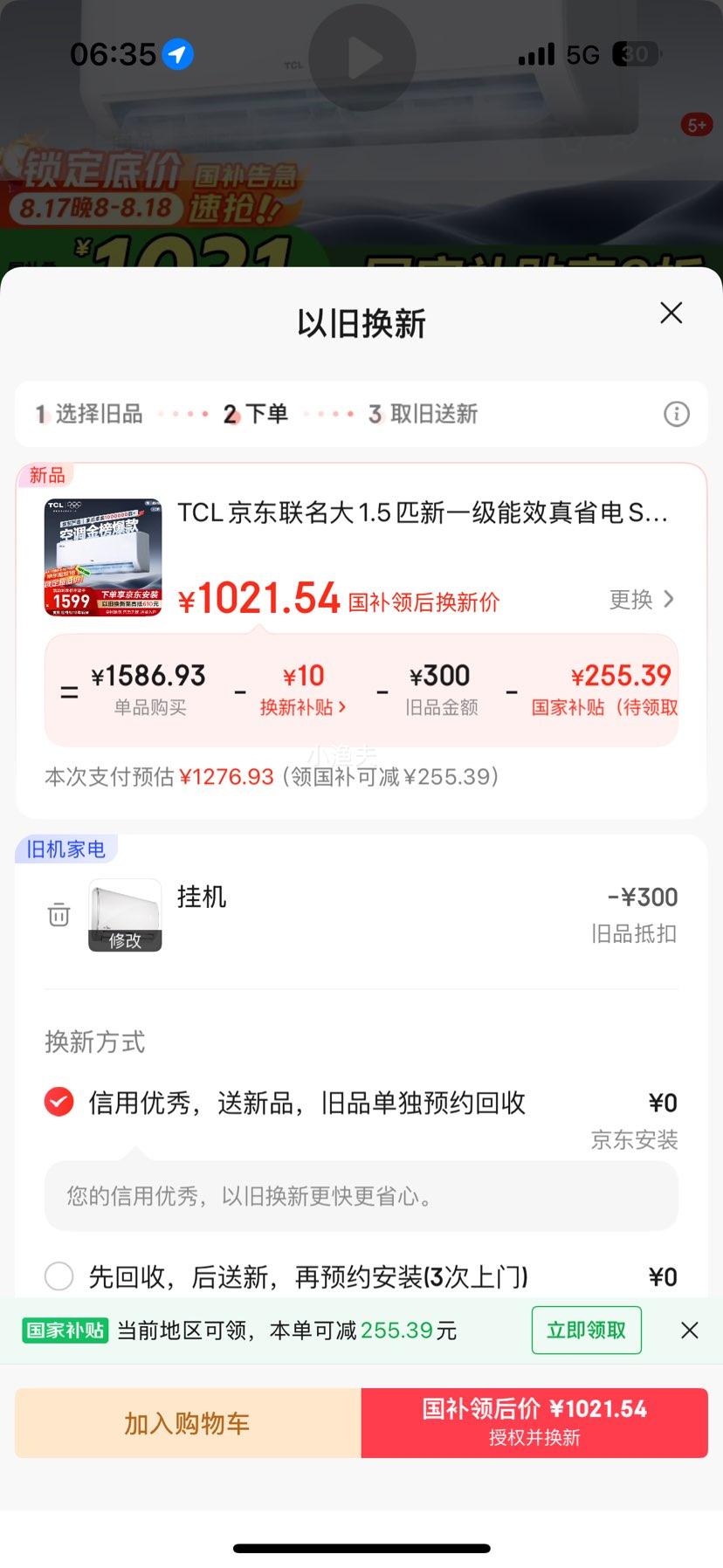Close the 以旧换新 modal
This screenshot has height=1568, width=723.
671,313
